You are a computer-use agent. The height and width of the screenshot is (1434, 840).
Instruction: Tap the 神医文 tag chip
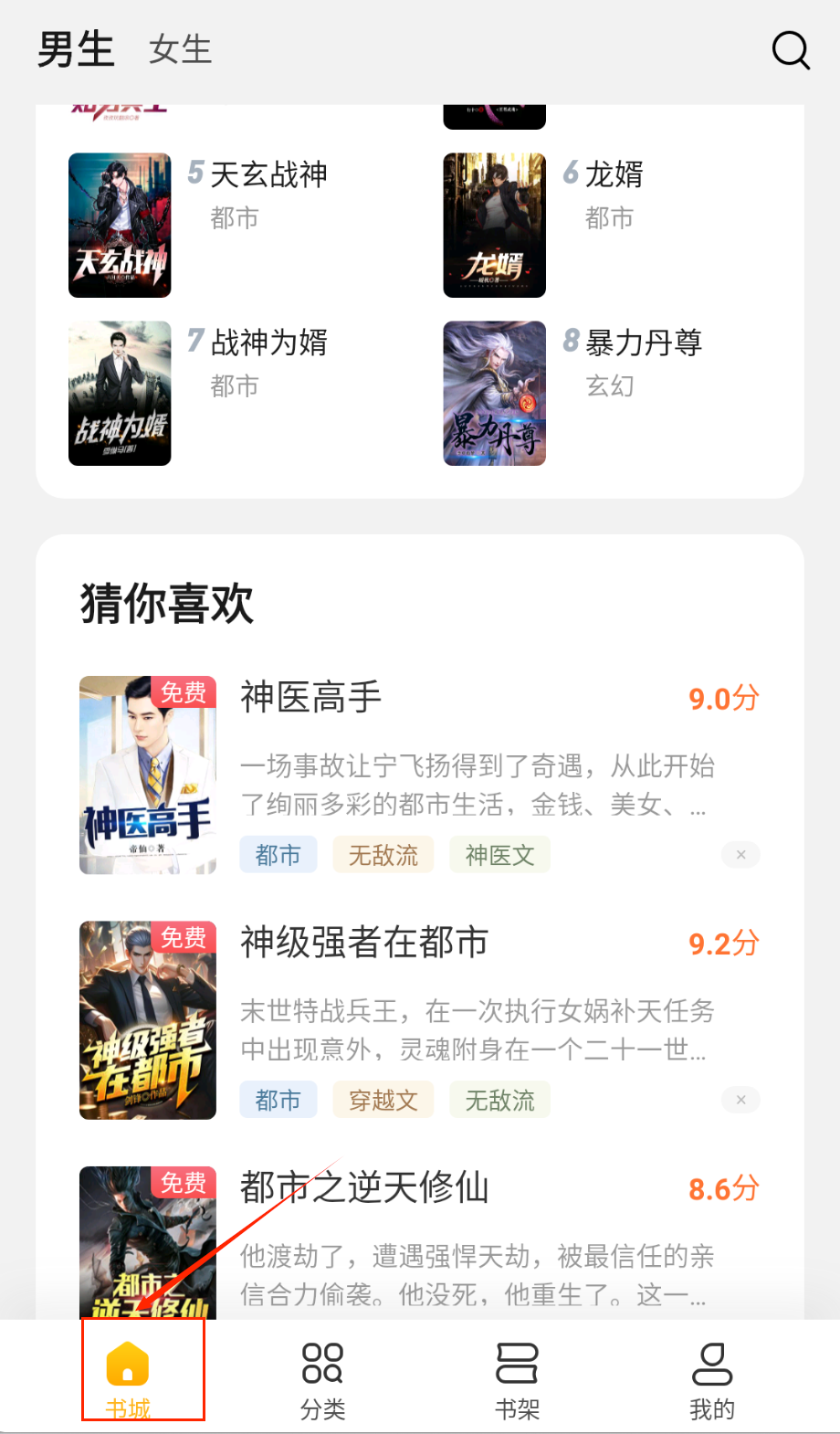coord(499,855)
